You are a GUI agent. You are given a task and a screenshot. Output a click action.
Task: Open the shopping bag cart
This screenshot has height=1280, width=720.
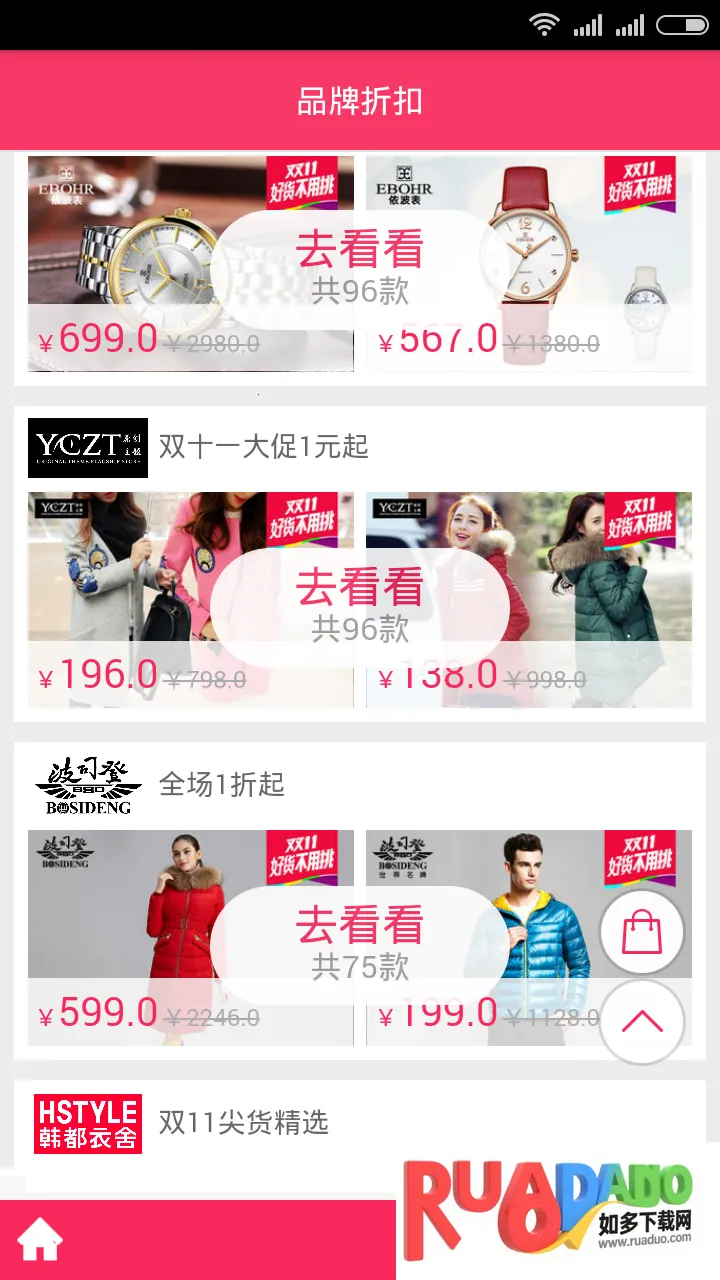(x=642, y=933)
